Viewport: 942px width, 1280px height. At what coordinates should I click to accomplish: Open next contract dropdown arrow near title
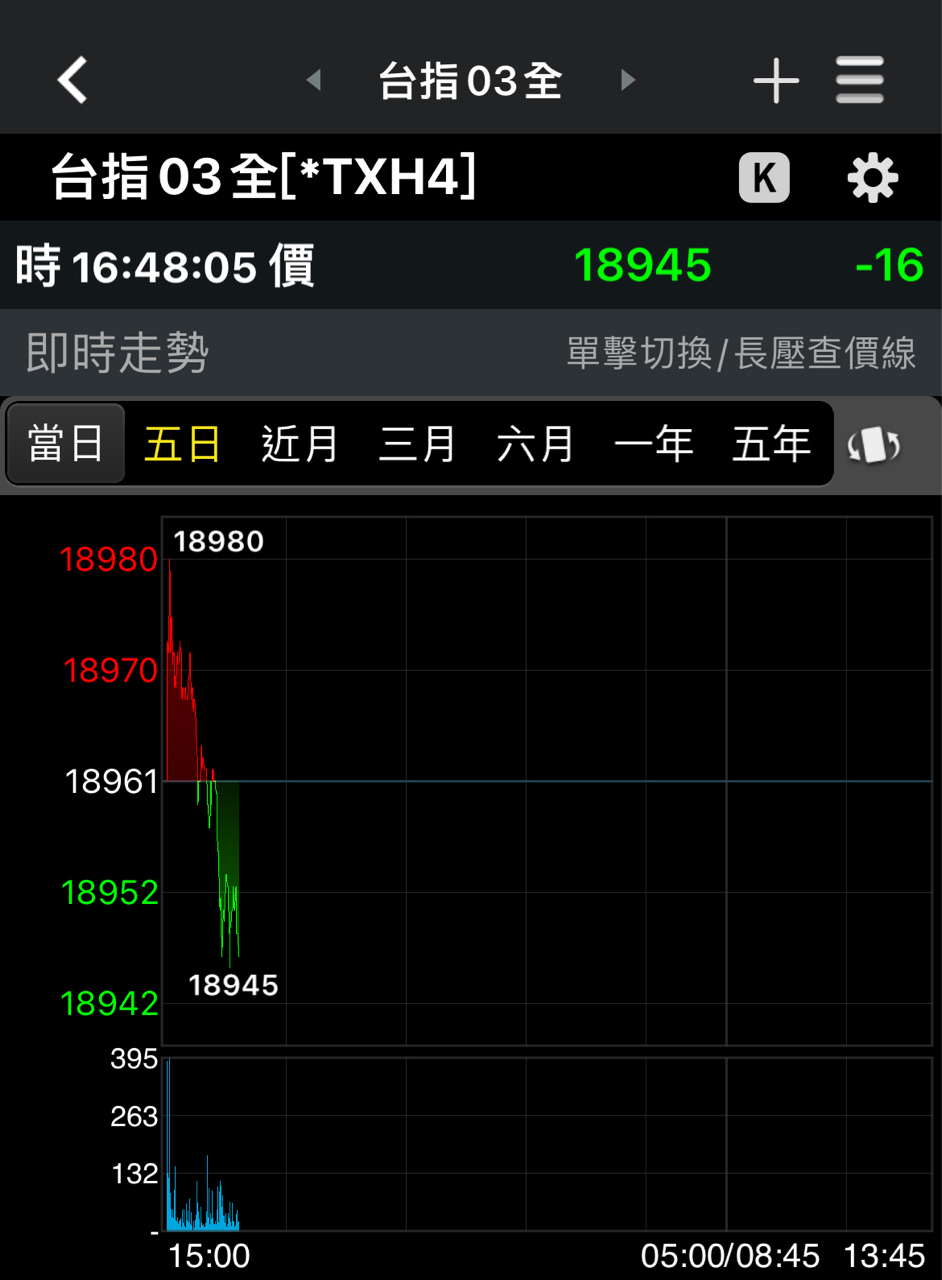[627, 81]
